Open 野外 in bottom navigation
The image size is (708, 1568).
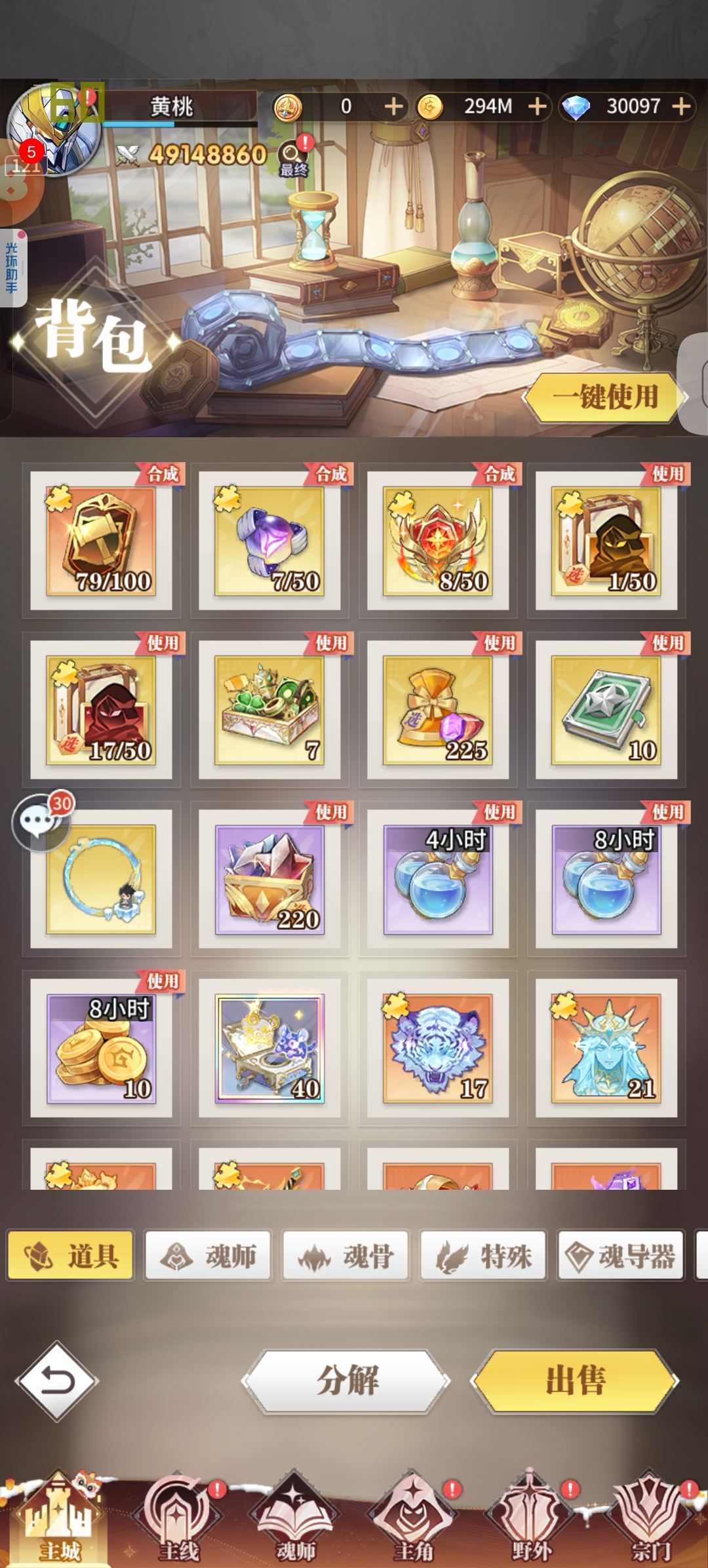click(x=531, y=1521)
